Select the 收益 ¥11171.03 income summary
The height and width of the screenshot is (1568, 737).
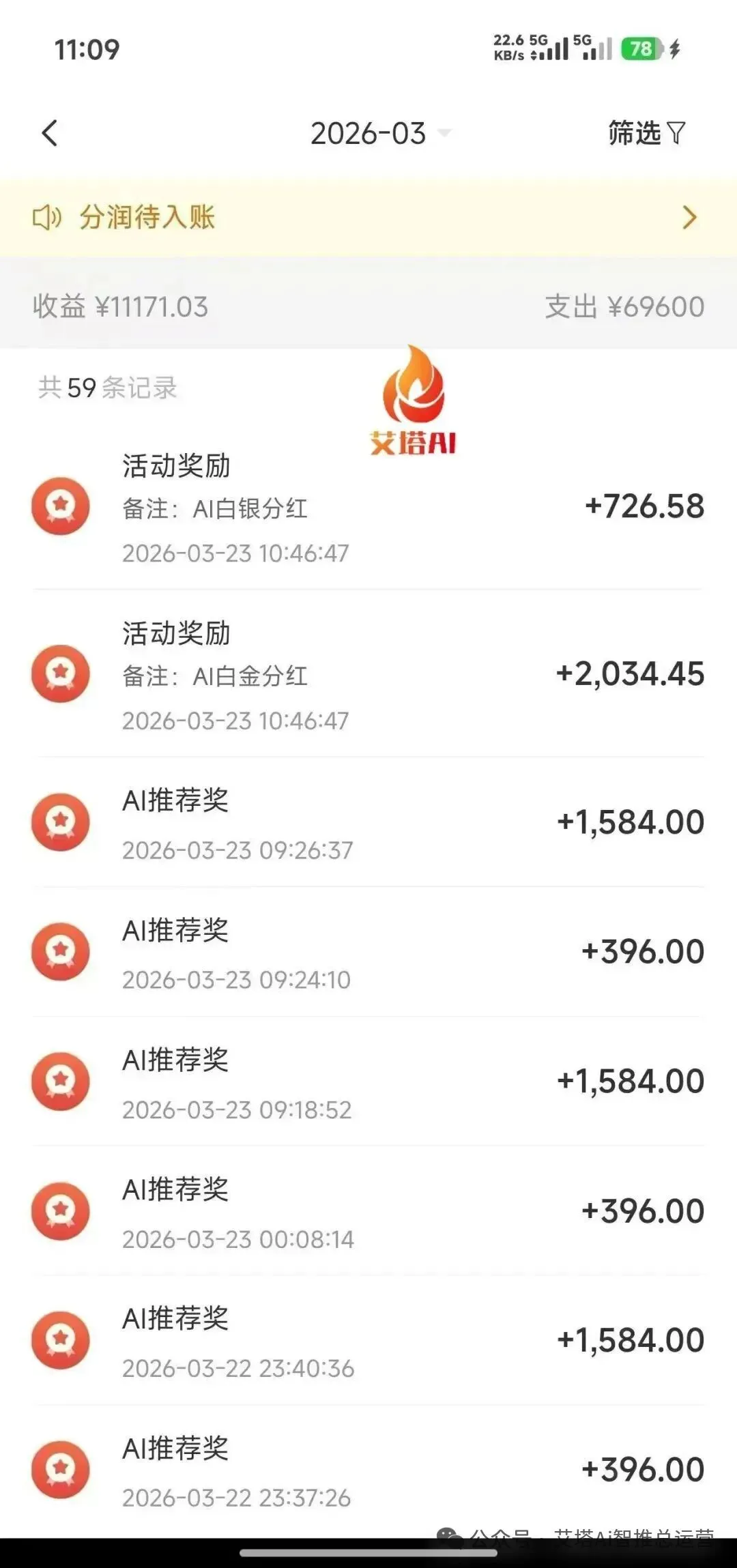click(119, 307)
